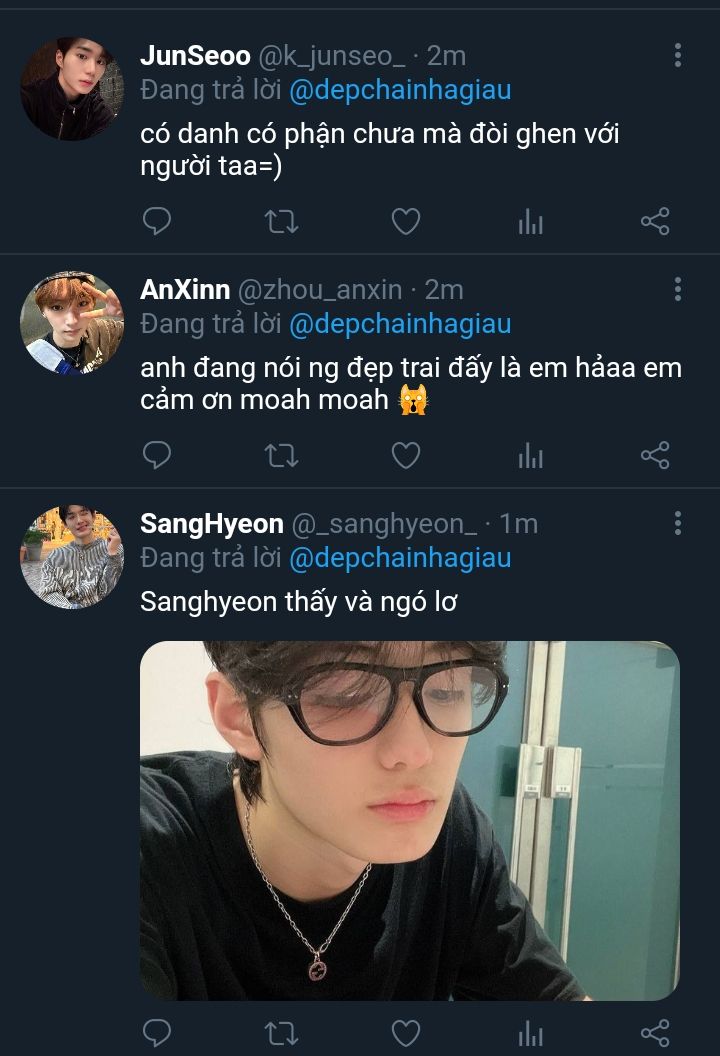Share SangHyeon's tweet
Image resolution: width=720 pixels, height=1056 pixels.
click(x=655, y=1032)
